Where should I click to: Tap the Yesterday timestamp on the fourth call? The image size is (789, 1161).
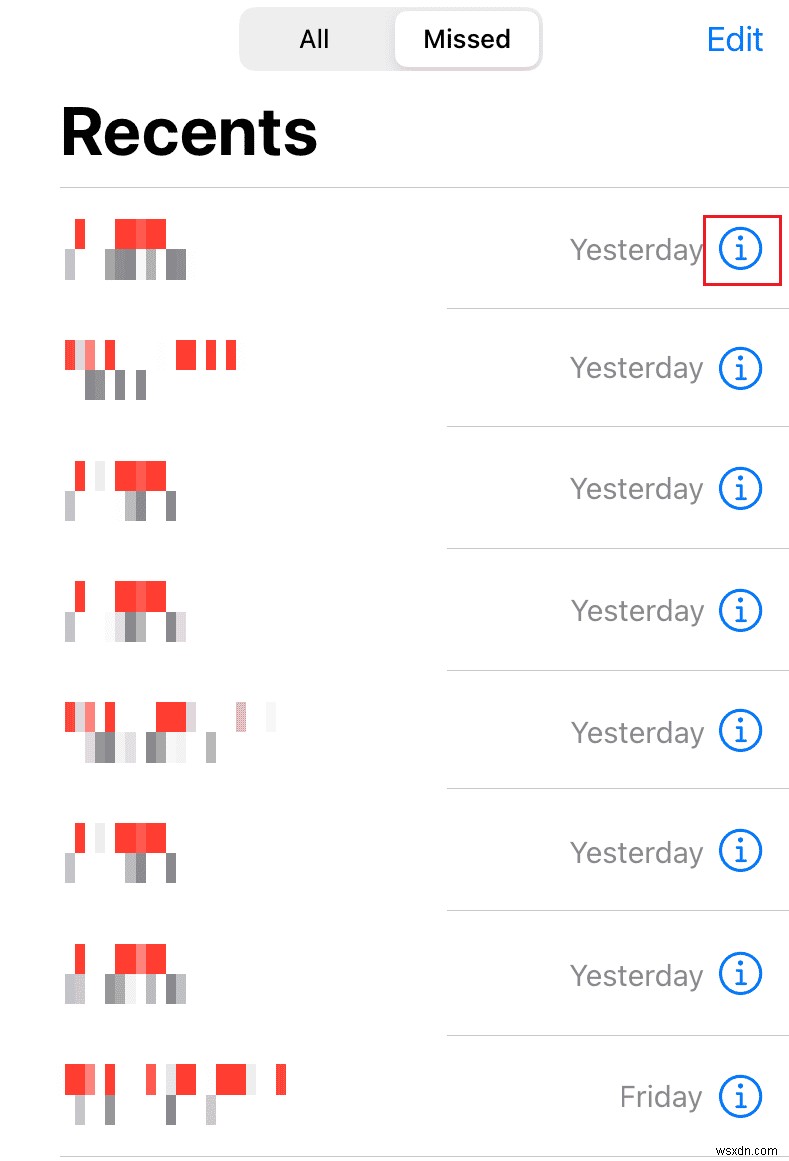pyautogui.click(x=636, y=610)
